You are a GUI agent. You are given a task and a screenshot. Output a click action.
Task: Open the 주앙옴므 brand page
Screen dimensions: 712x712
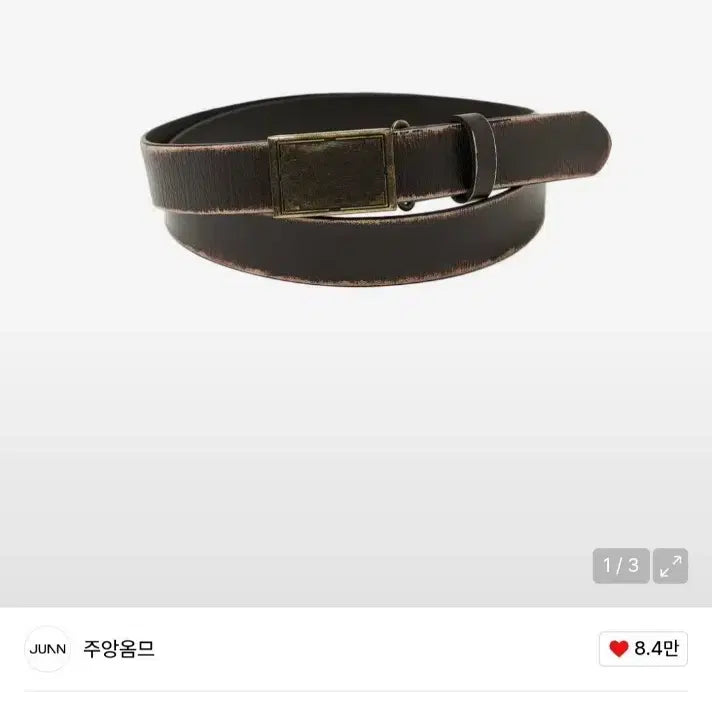click(x=118, y=648)
